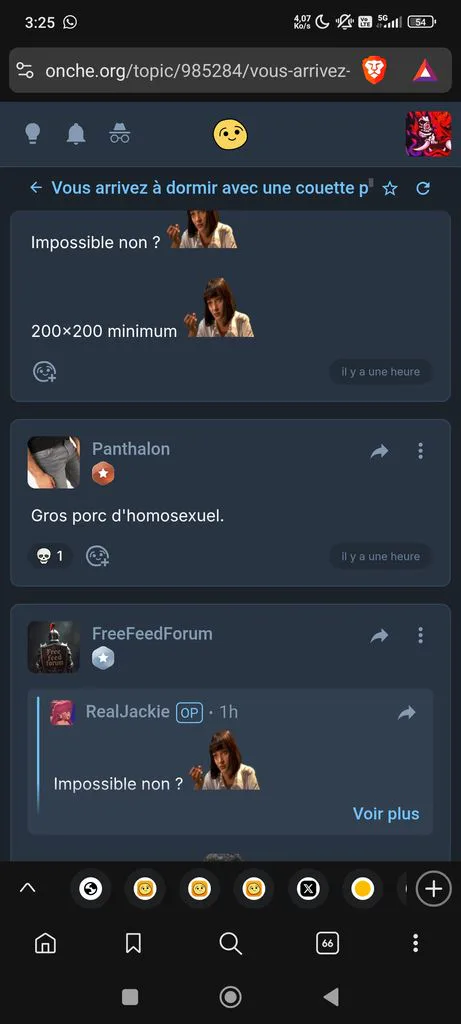Viewport: 461px width, 1024px height.
Task: Tap the skull reaction on Panthalon's post
Action: [50, 556]
